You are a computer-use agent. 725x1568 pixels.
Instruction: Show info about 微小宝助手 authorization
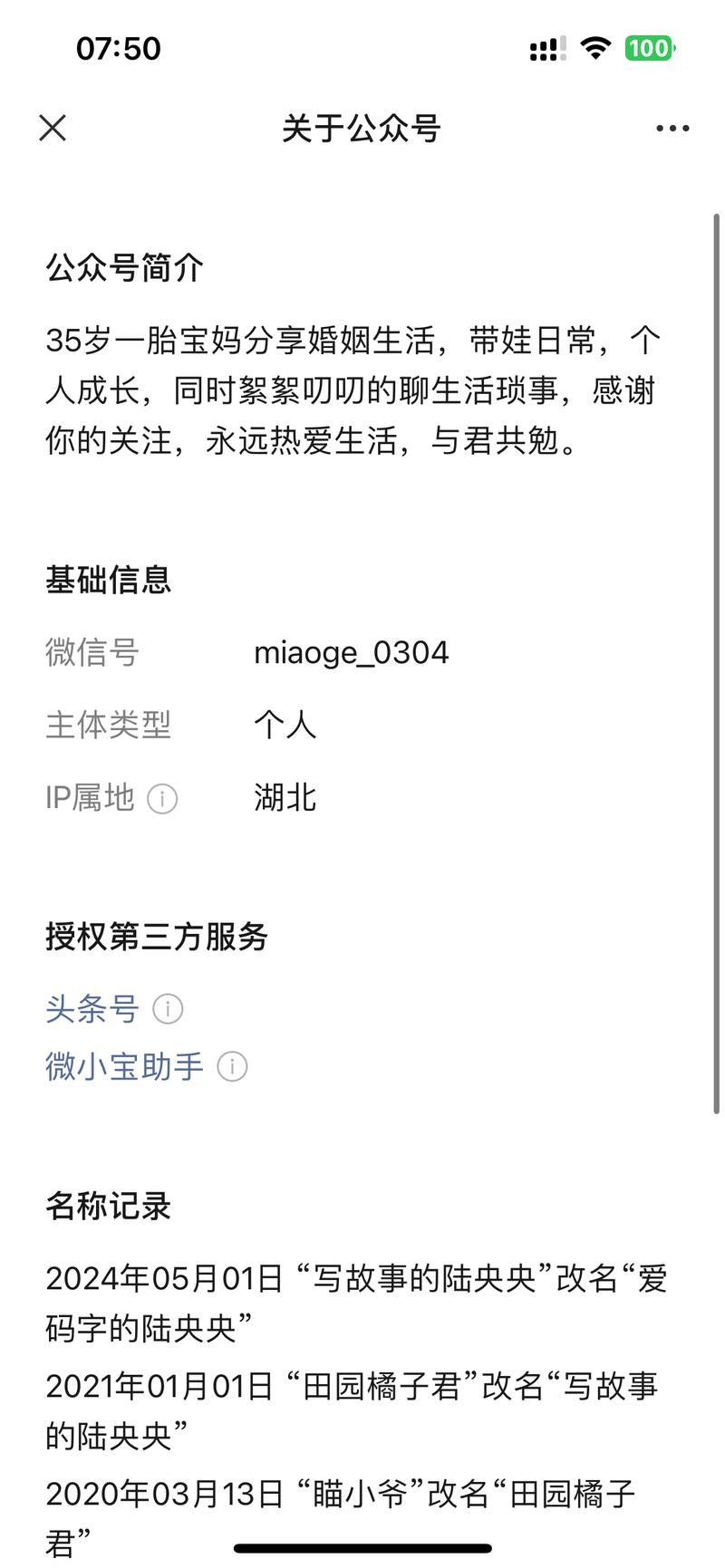232,1067
